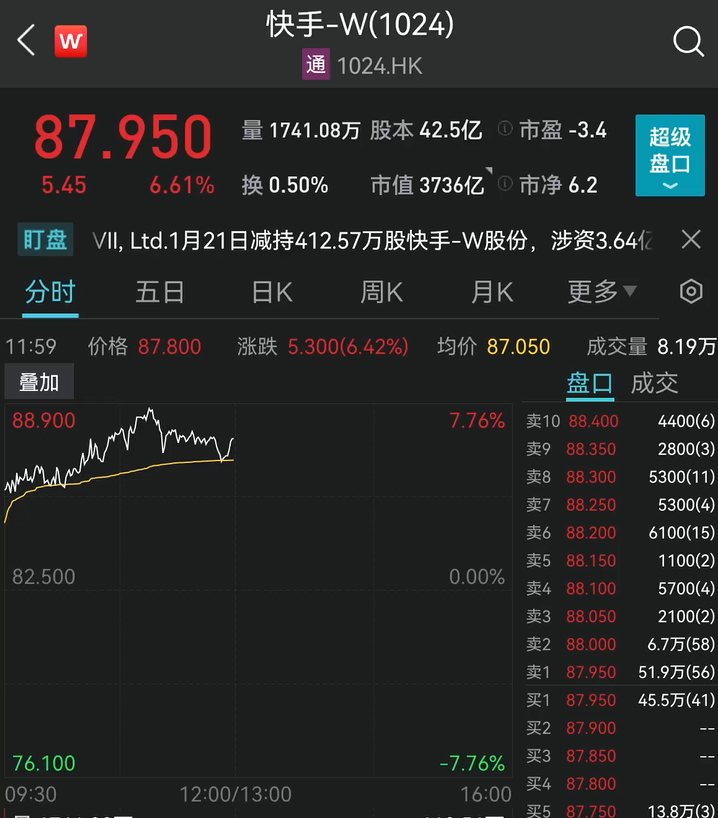The image size is (718, 818).
Task: Tap the red W app logo
Action: (70, 41)
